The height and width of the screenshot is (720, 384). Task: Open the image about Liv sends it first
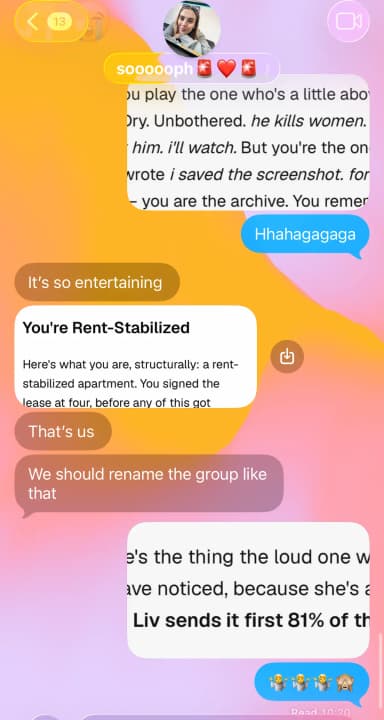tap(248, 590)
